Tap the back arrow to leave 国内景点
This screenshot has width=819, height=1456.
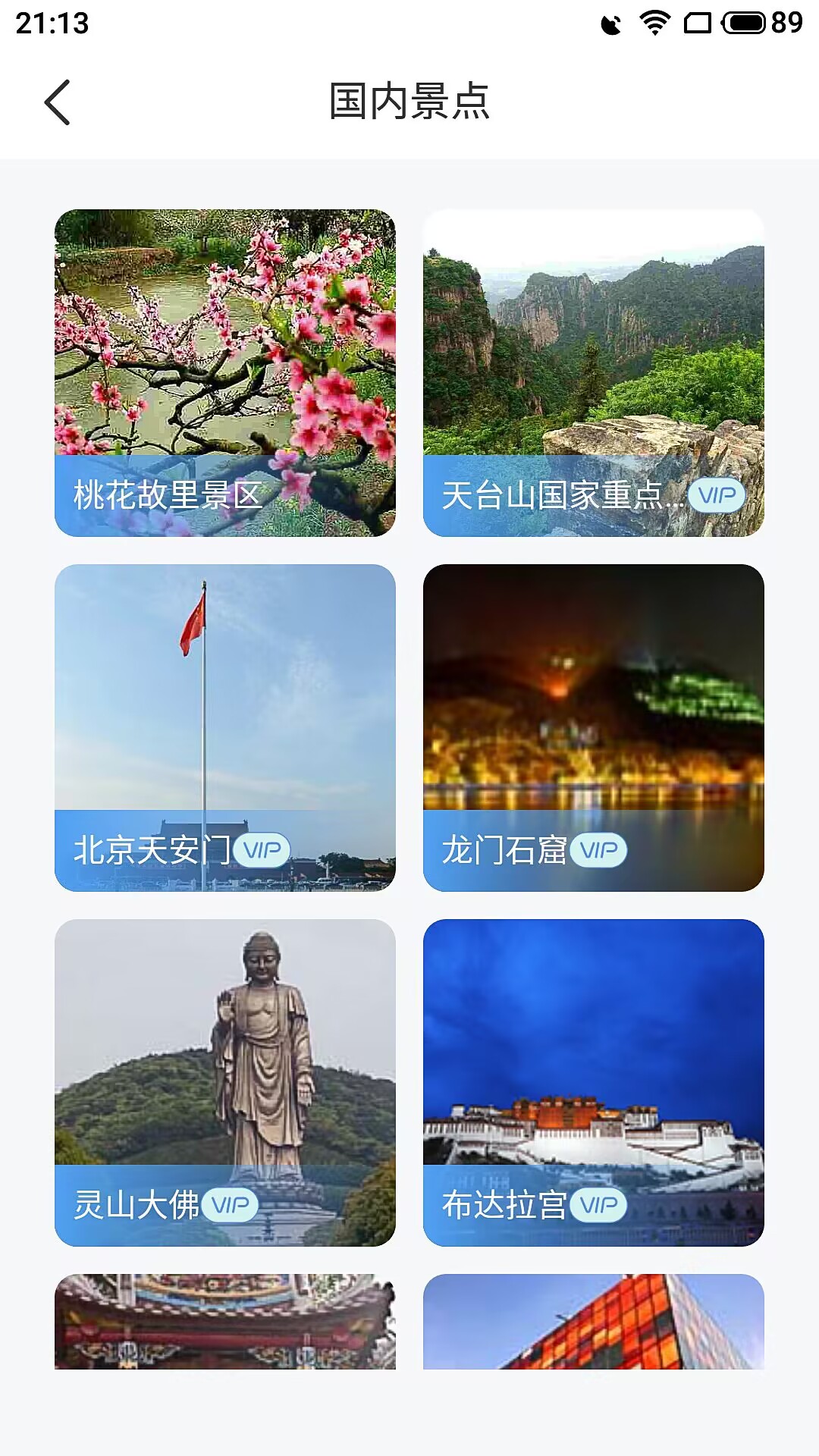(x=57, y=101)
